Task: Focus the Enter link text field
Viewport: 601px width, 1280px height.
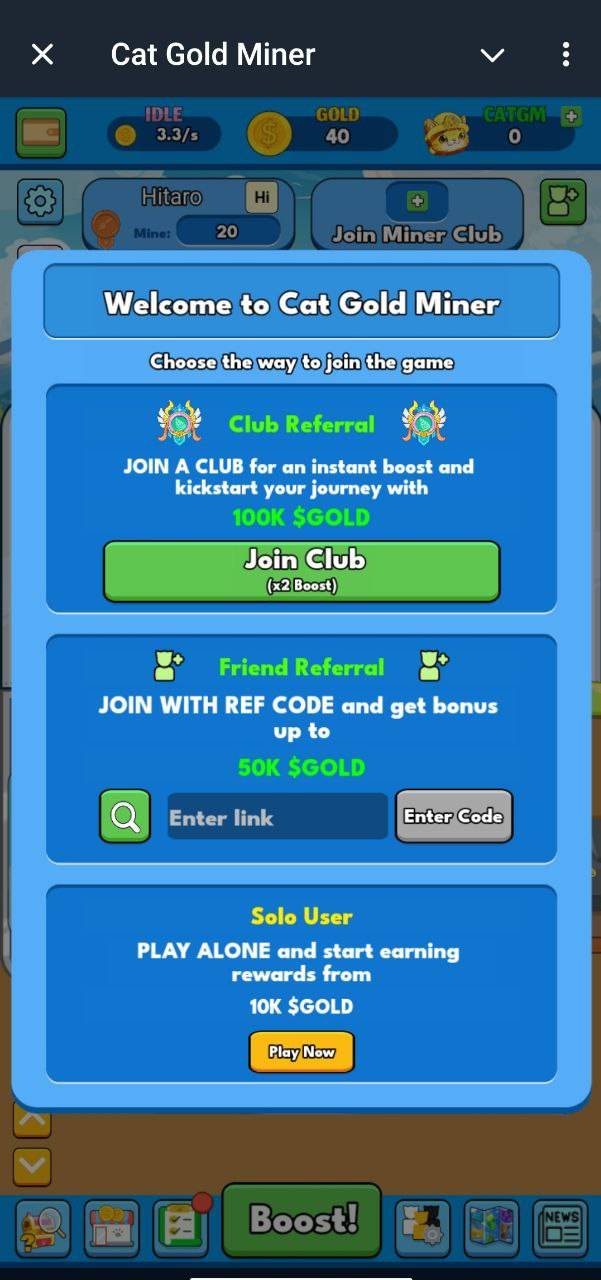Action: pos(276,817)
